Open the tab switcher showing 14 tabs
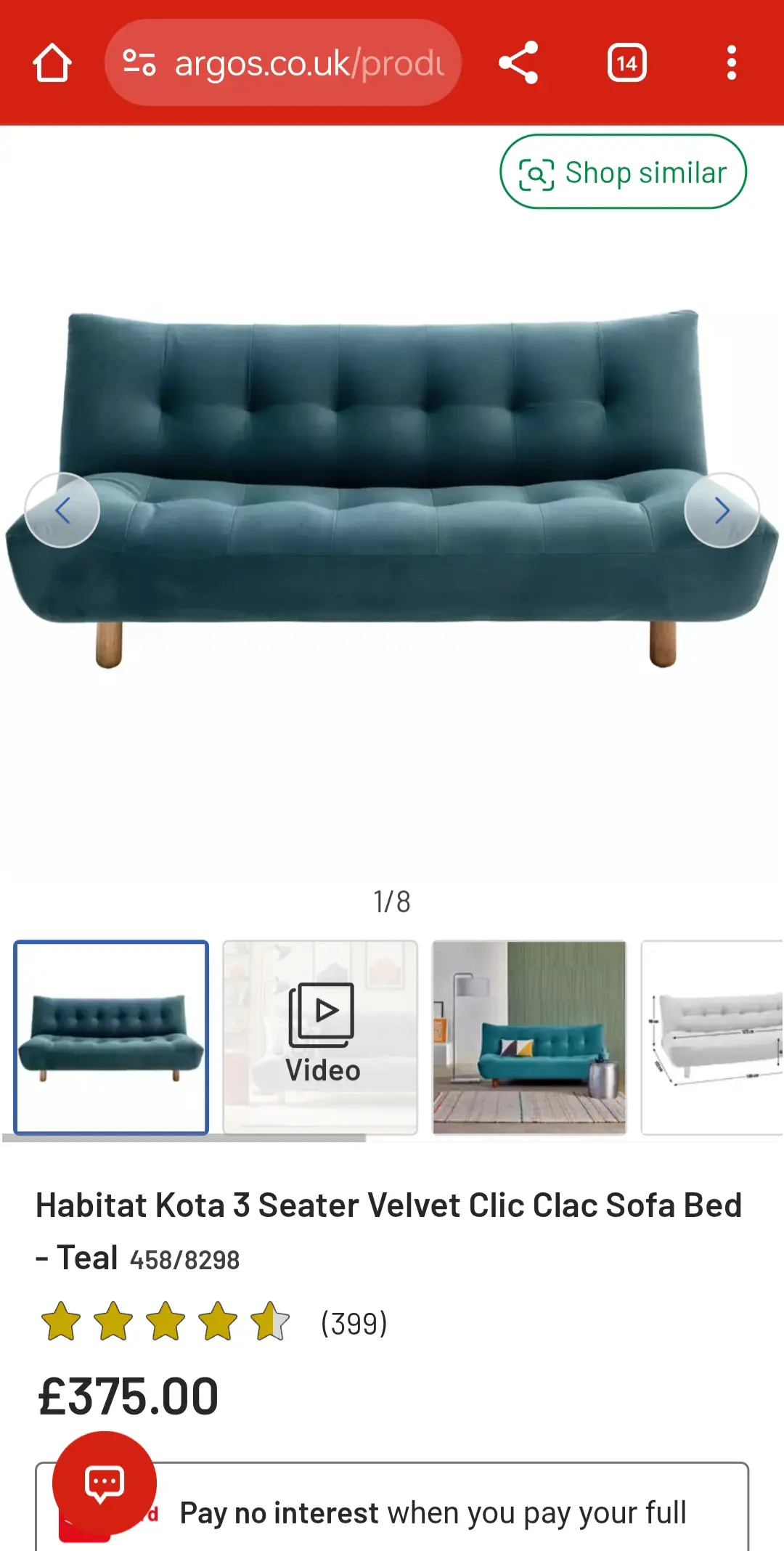 pyautogui.click(x=626, y=63)
